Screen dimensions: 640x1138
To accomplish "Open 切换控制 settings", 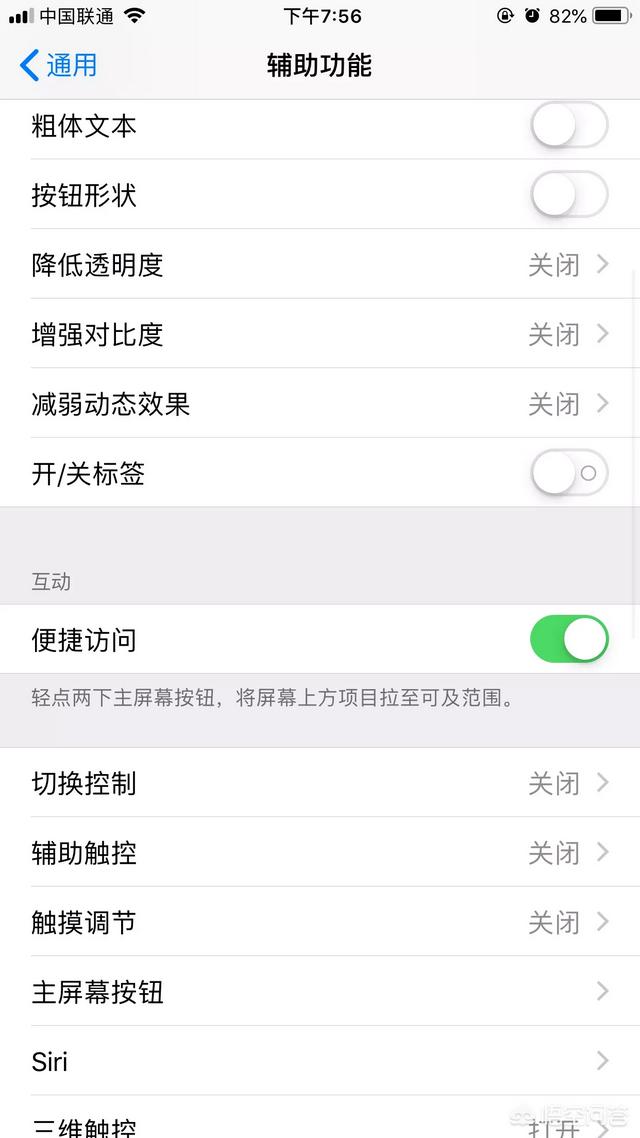I will click(320, 783).
